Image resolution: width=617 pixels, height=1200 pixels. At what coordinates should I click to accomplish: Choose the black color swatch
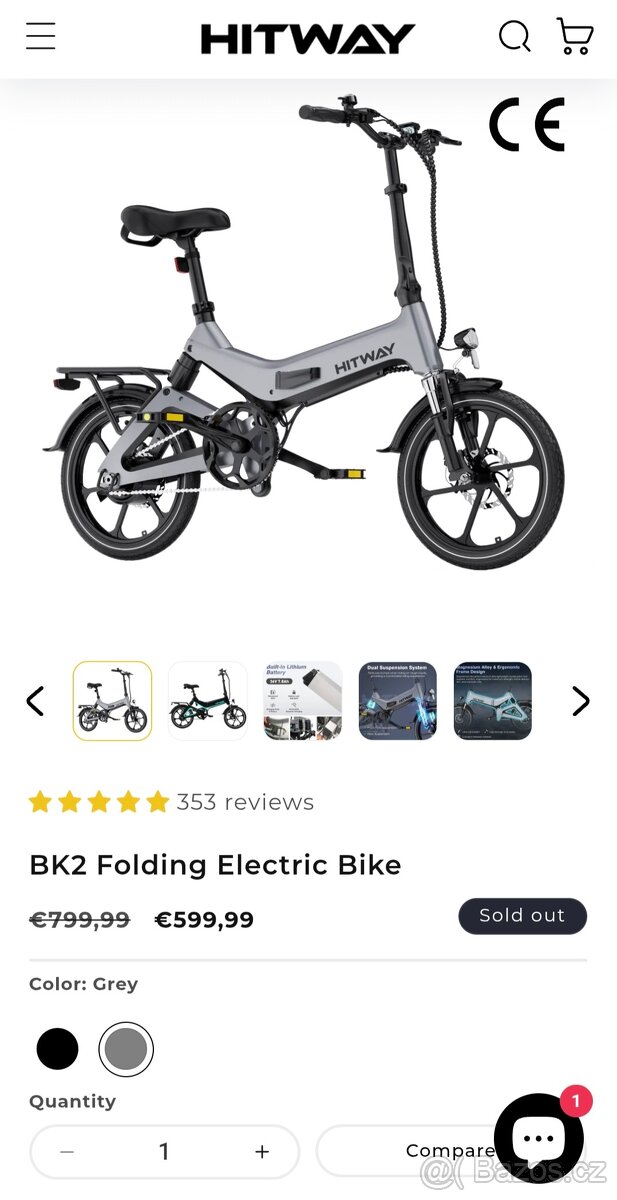tap(57, 1049)
